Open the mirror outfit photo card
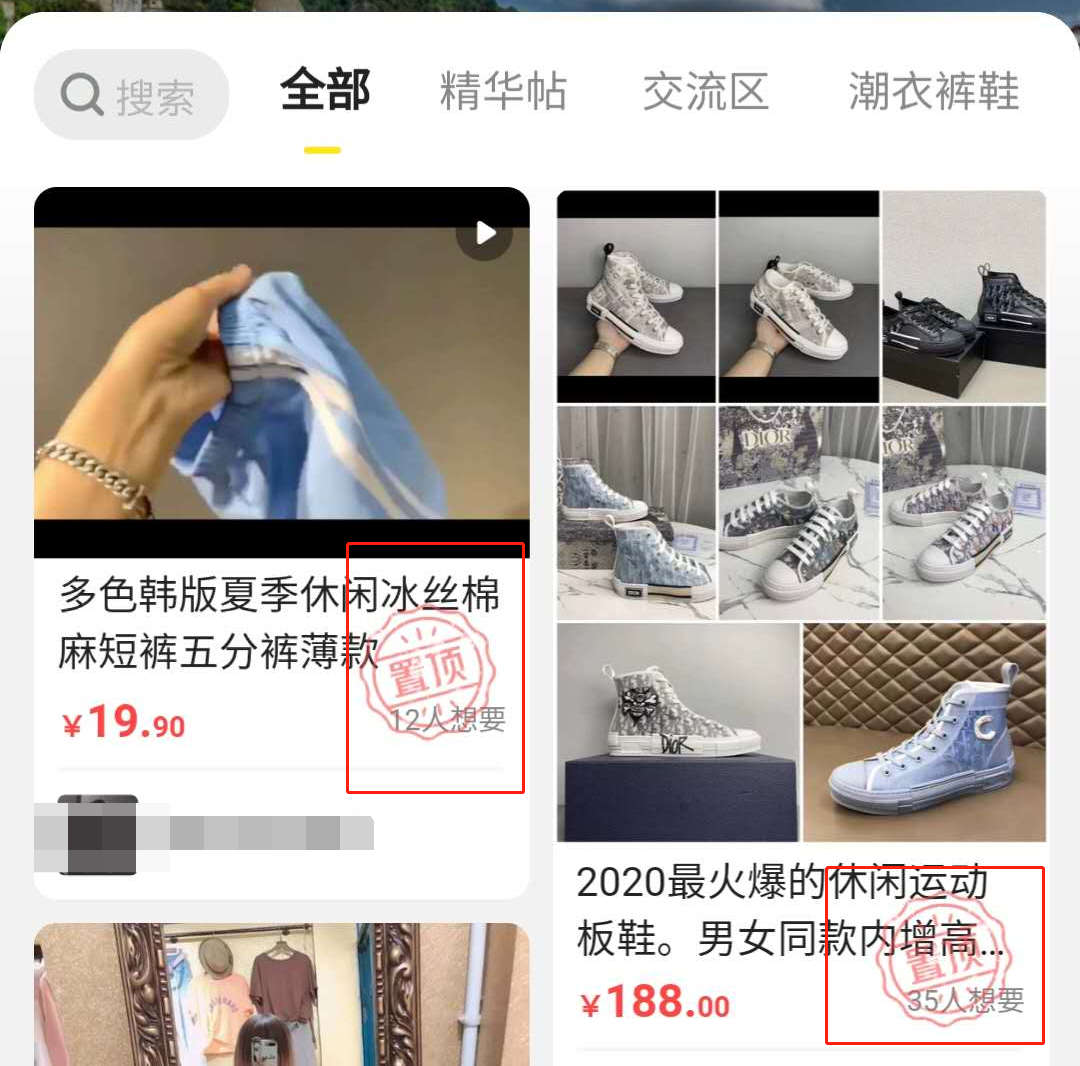 [x=280, y=995]
